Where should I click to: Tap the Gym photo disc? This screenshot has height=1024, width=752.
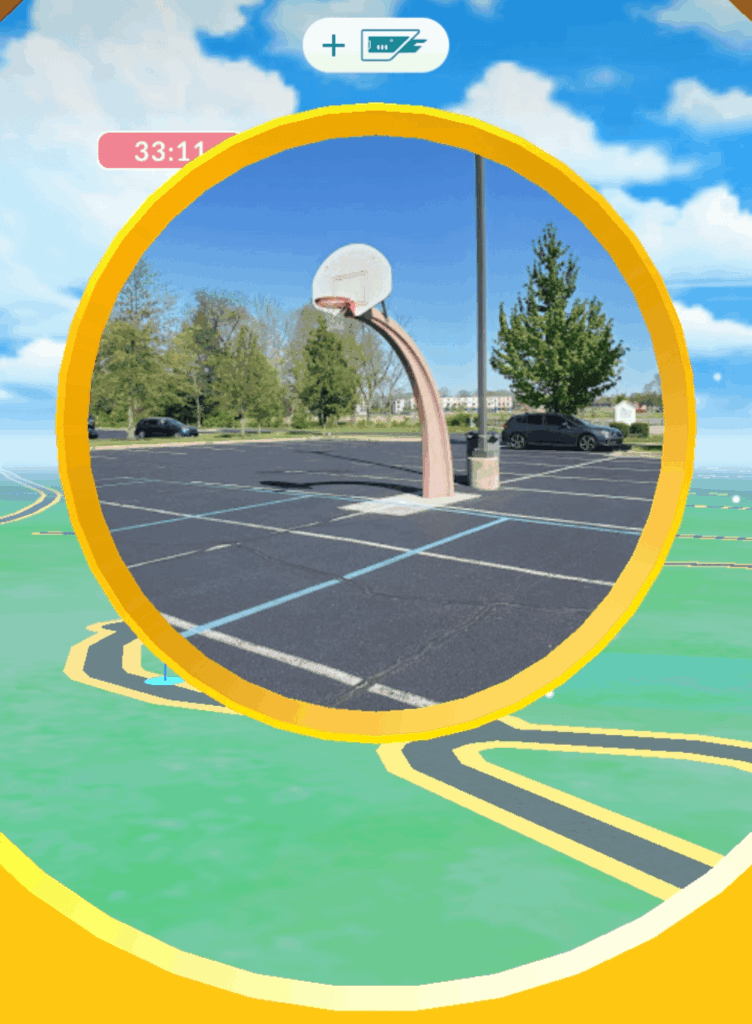[x=376, y=420]
